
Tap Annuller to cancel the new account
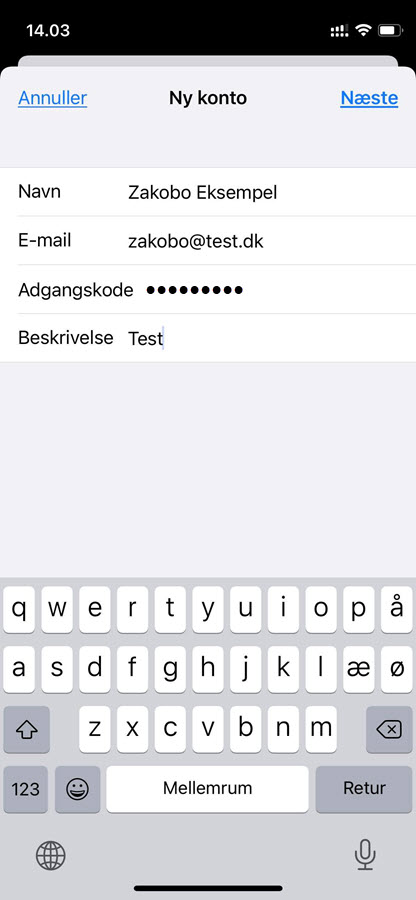click(52, 98)
